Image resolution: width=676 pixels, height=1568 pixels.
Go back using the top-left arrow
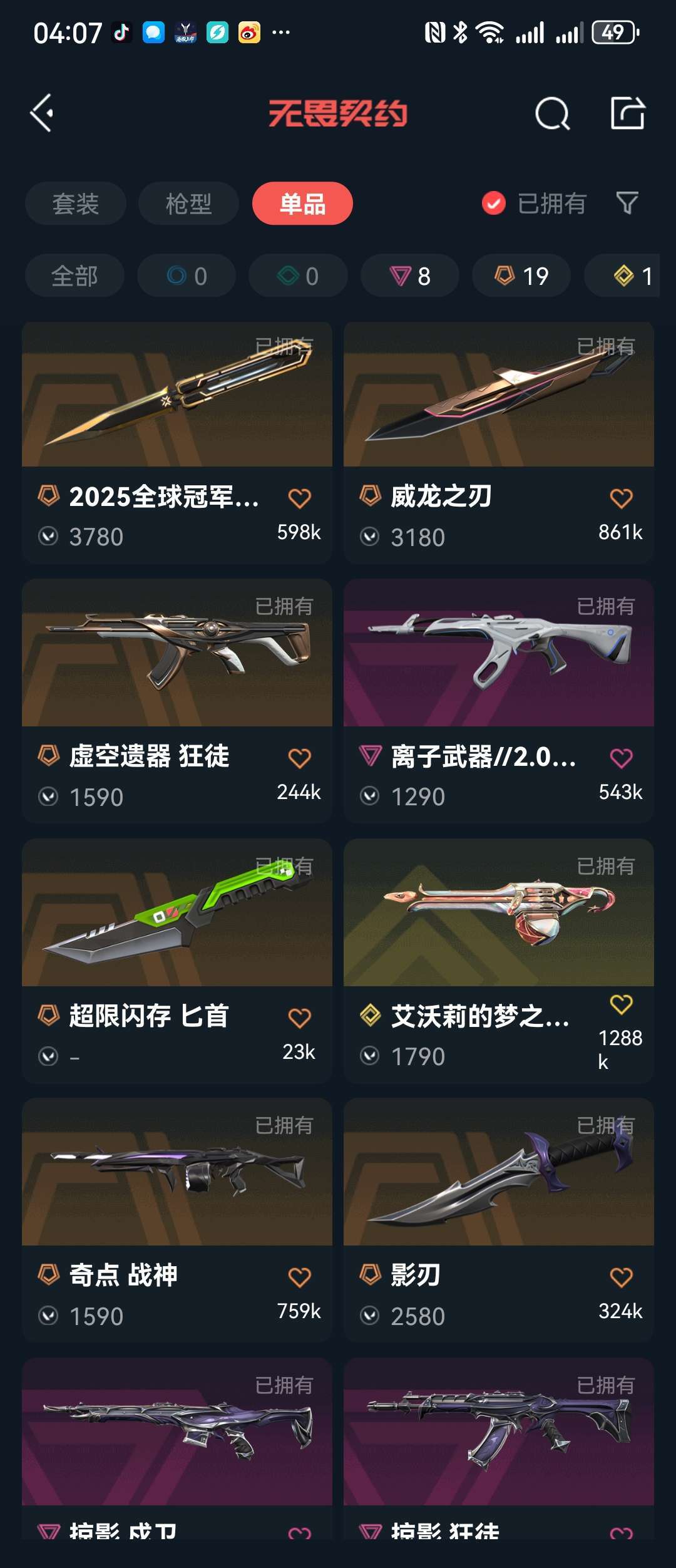(43, 113)
